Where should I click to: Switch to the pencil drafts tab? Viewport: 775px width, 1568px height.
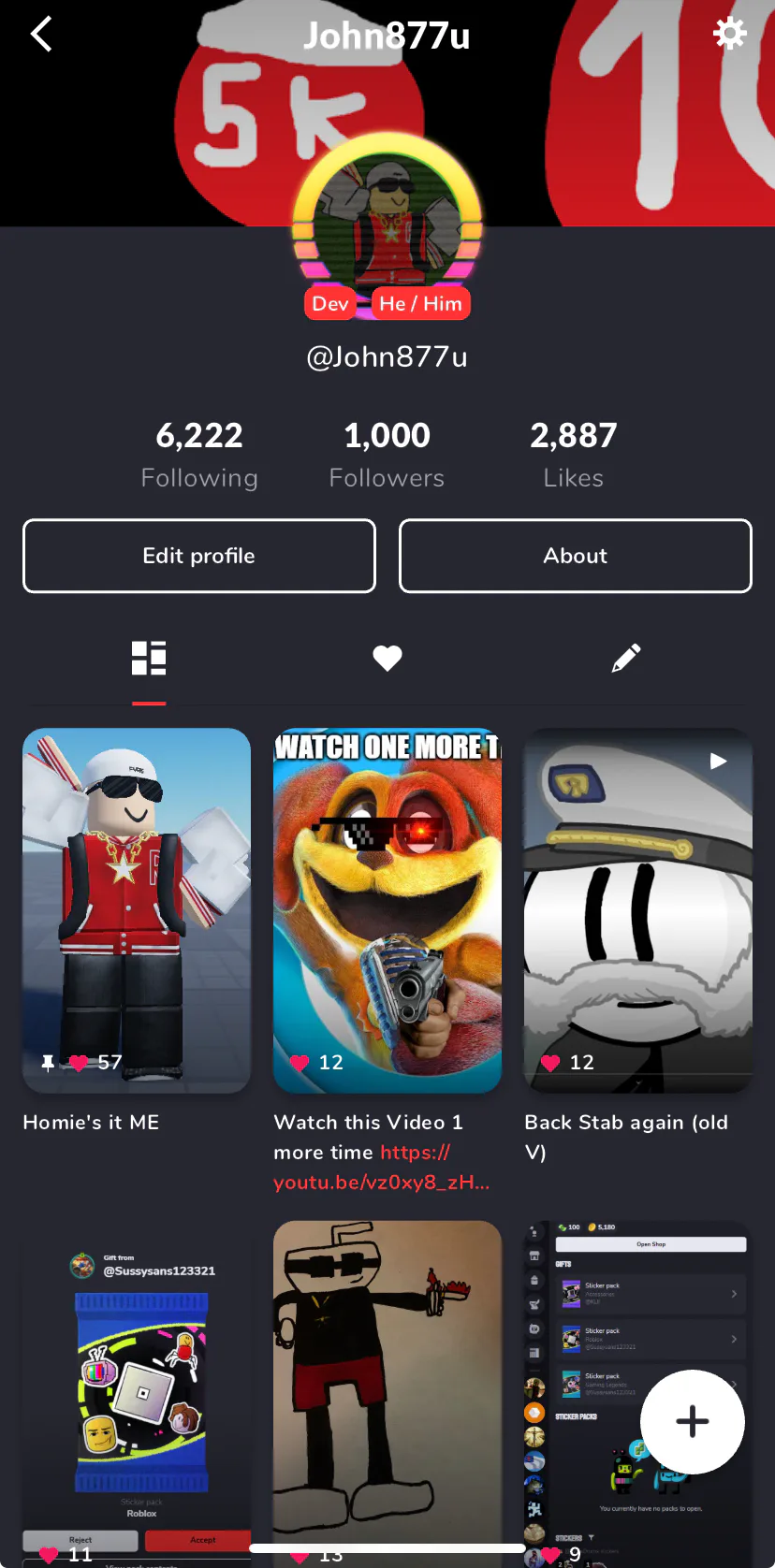coord(625,659)
